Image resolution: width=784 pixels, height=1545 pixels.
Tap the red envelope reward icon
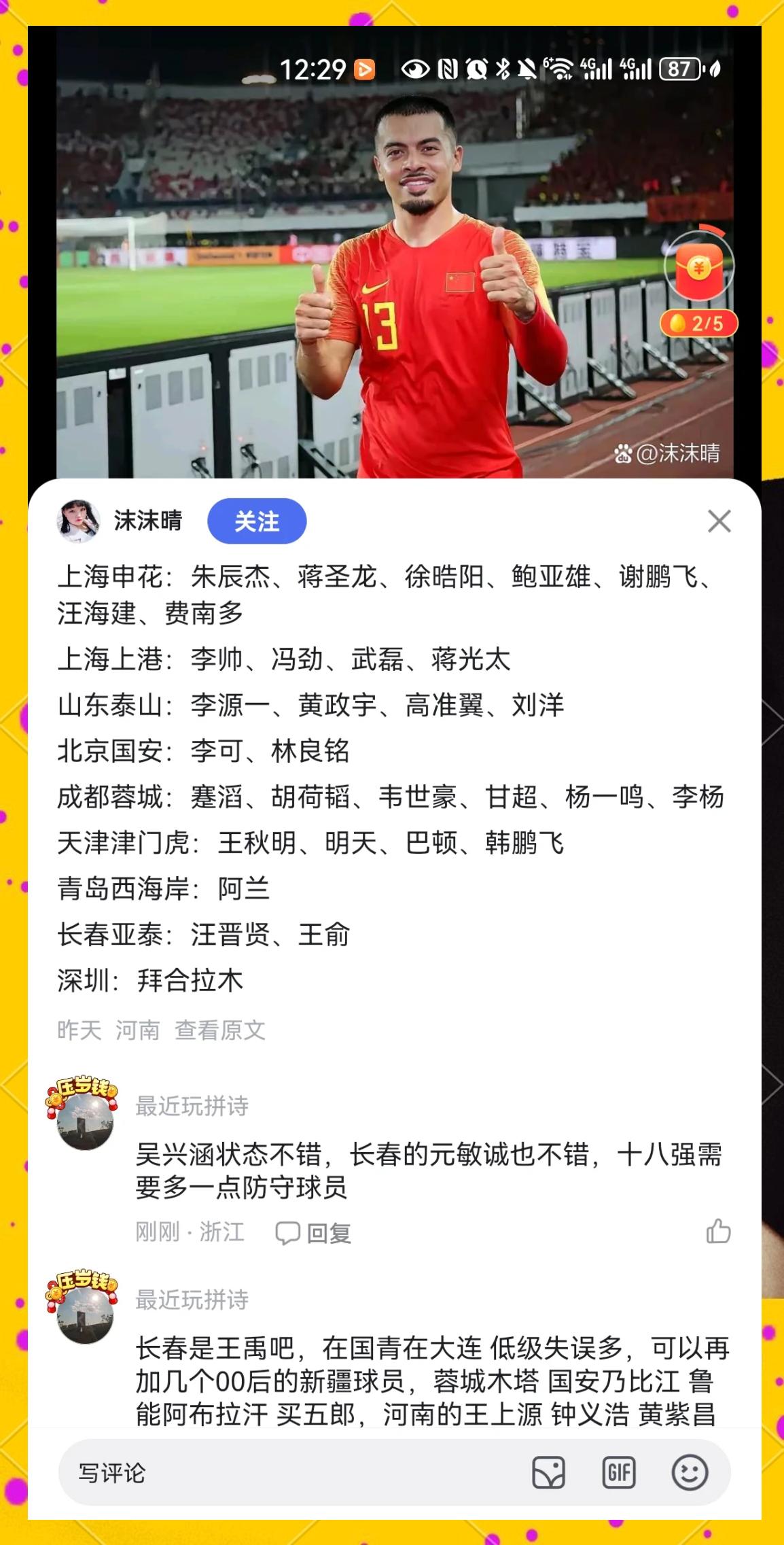pos(700,266)
